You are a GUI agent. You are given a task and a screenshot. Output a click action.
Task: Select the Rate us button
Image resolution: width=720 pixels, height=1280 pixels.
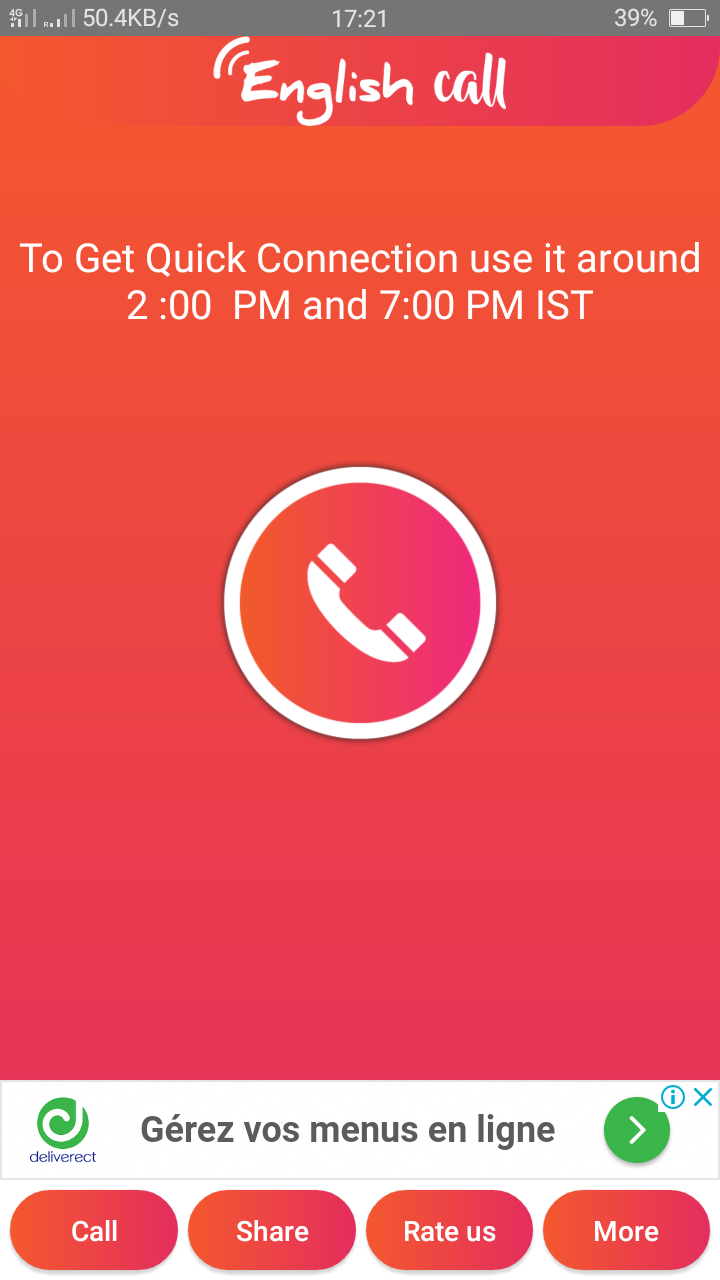coord(449,1231)
